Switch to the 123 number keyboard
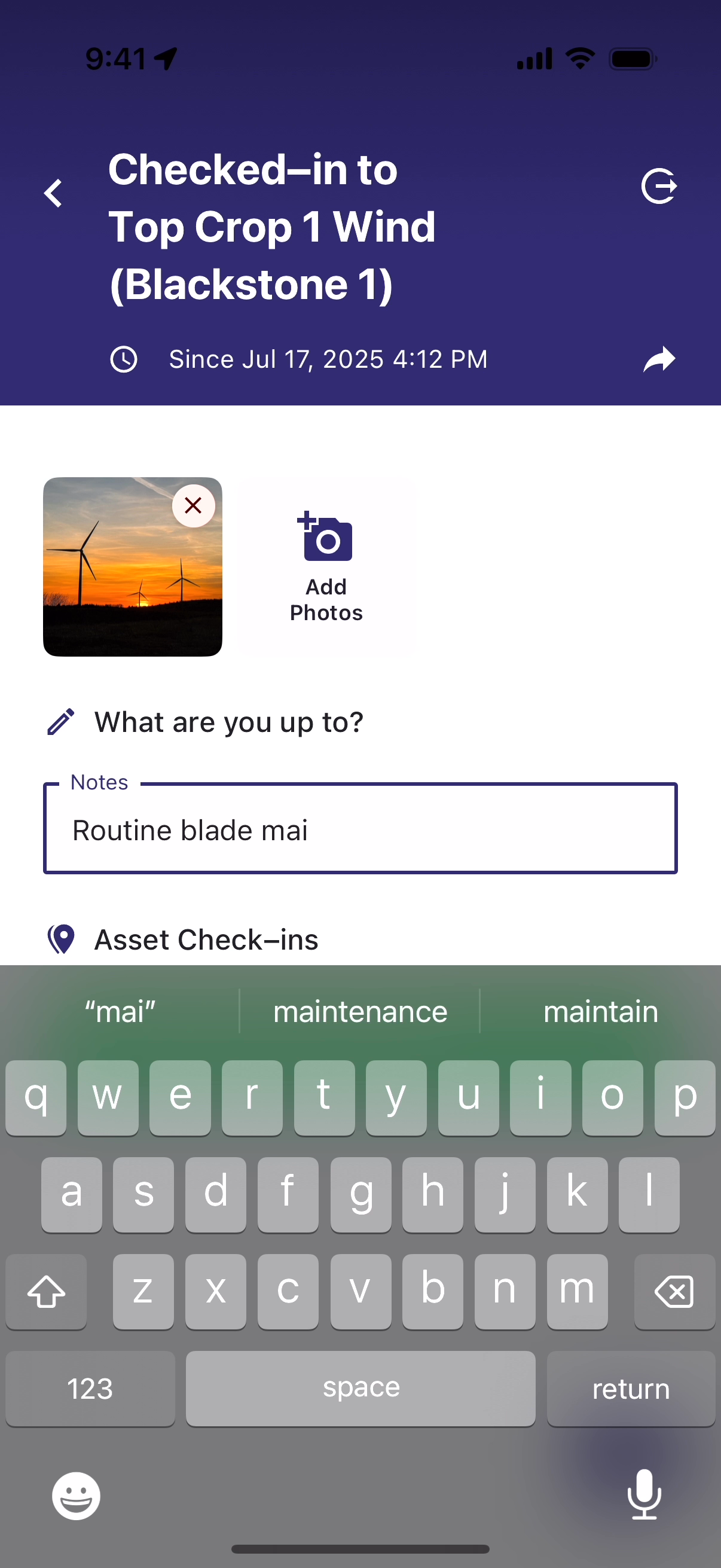The width and height of the screenshot is (721, 1568). pos(90,1389)
